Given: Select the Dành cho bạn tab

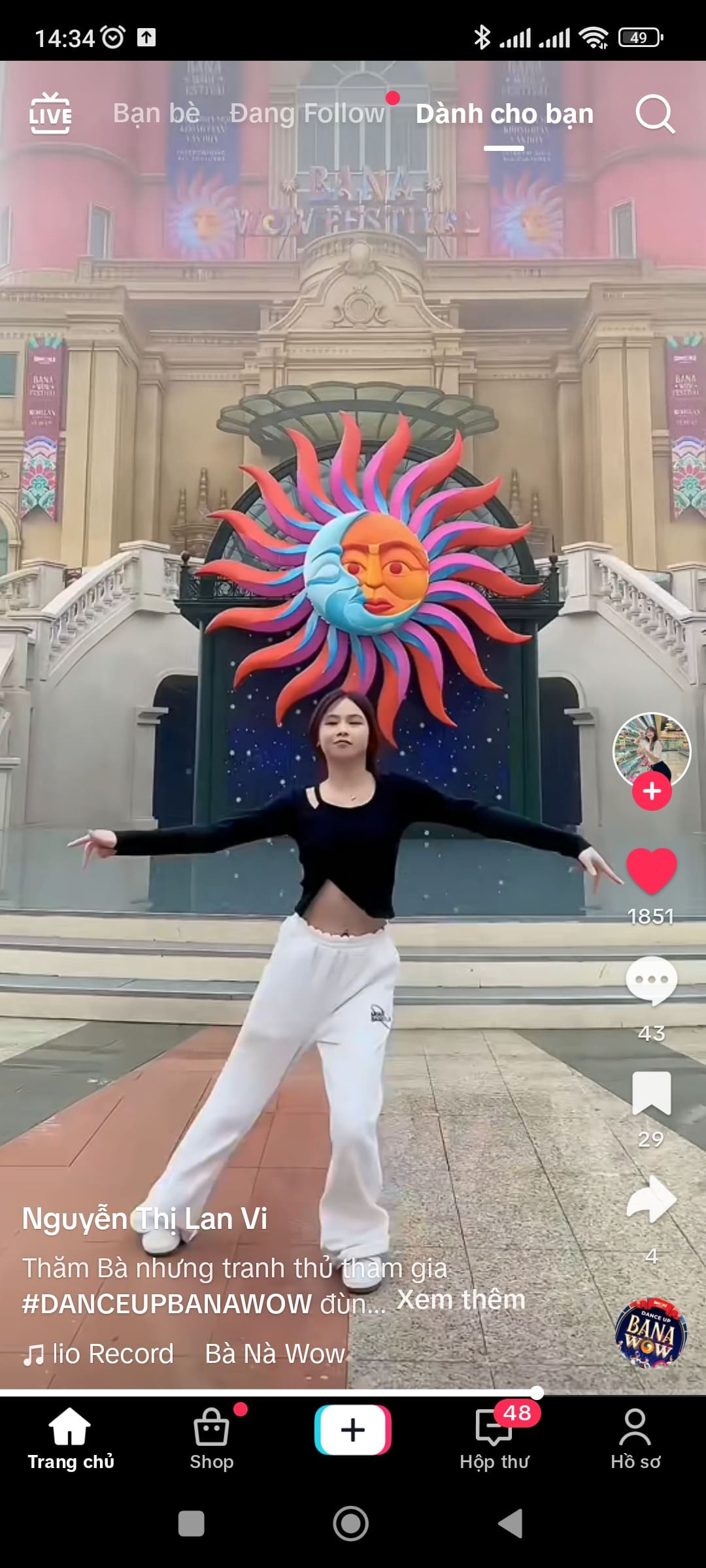Looking at the screenshot, I should 504,114.
